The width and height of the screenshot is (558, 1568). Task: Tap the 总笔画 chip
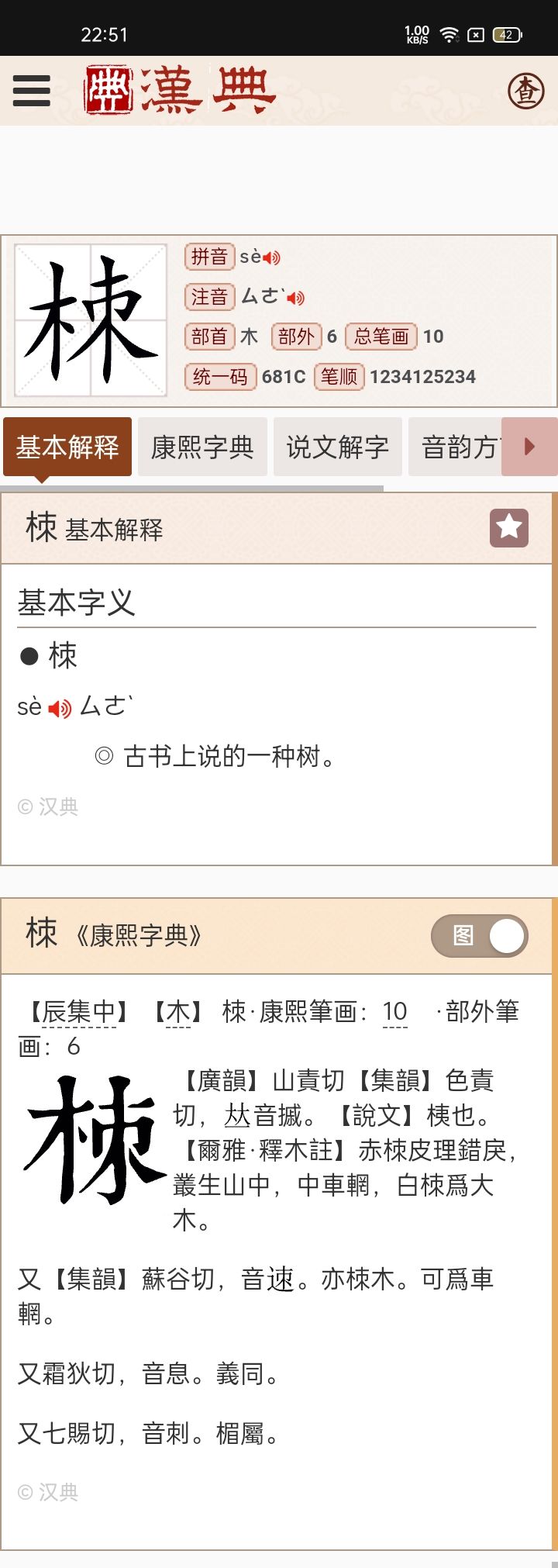[x=381, y=337]
